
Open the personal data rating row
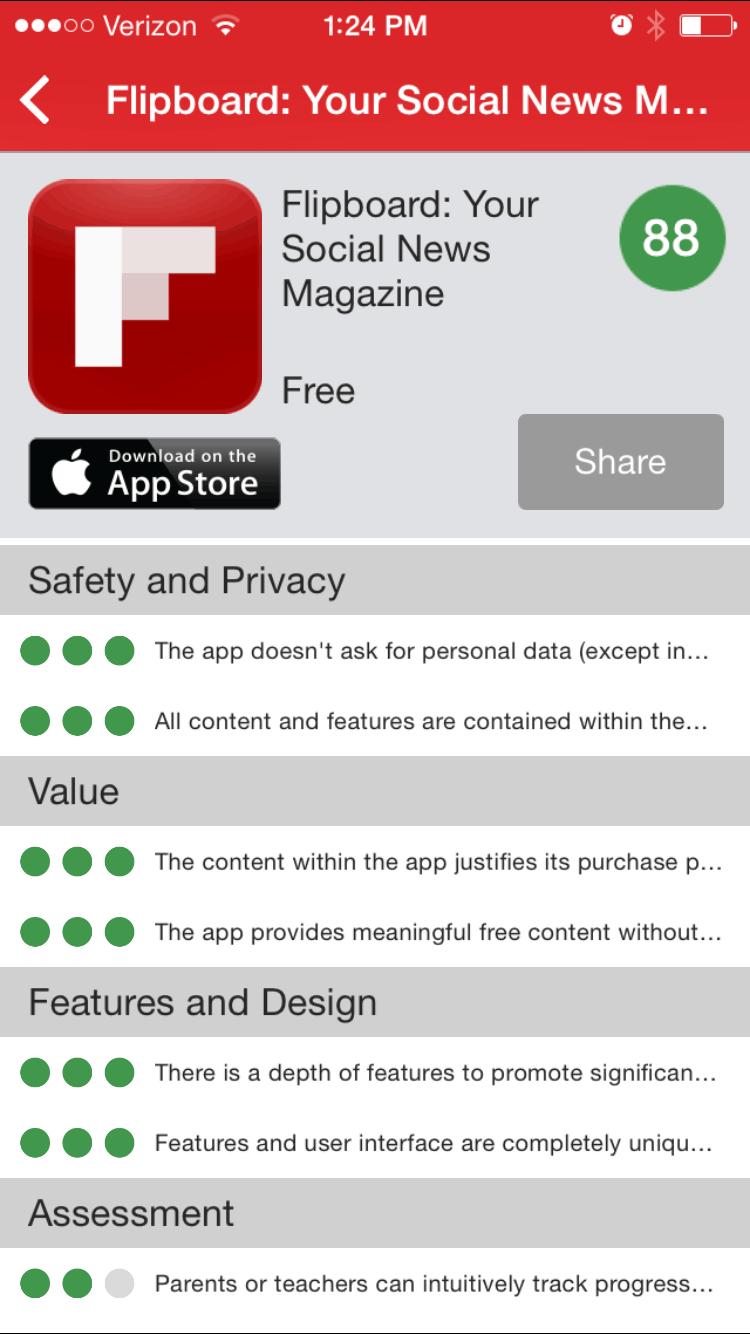375,651
